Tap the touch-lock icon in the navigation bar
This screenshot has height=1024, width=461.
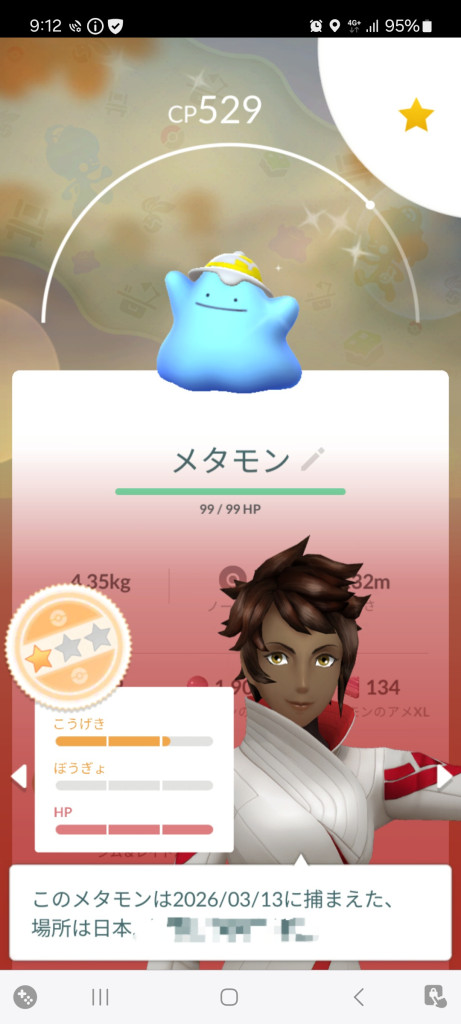(x=435, y=997)
